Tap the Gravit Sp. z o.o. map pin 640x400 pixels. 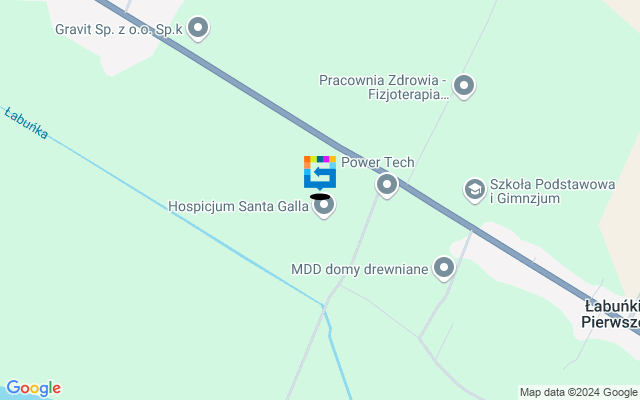[x=199, y=28]
